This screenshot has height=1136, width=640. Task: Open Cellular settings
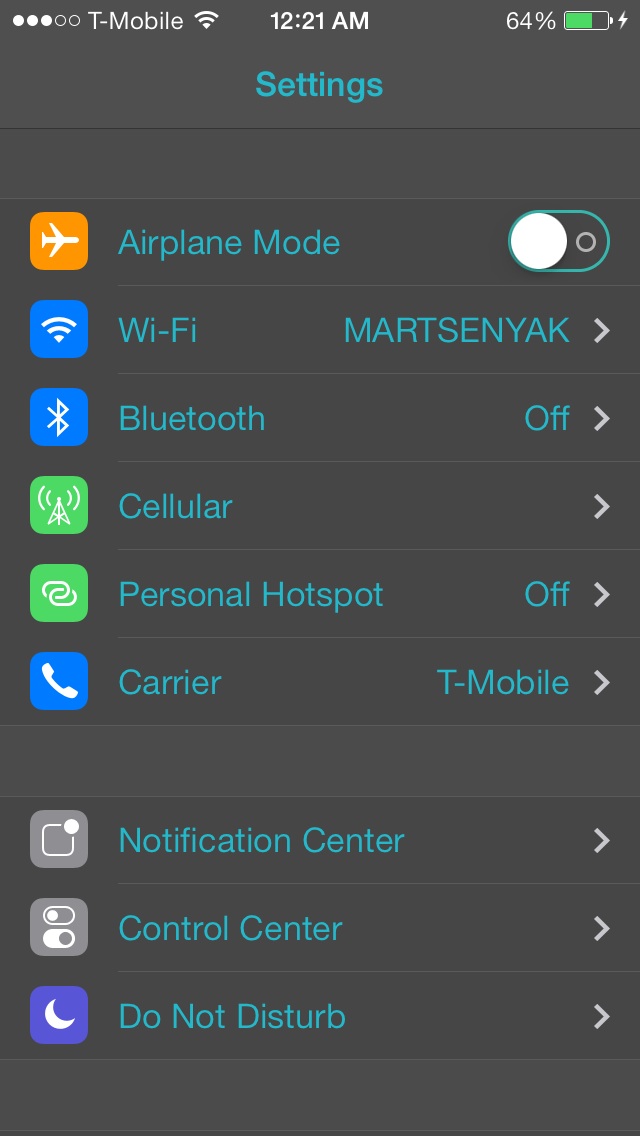click(x=320, y=506)
